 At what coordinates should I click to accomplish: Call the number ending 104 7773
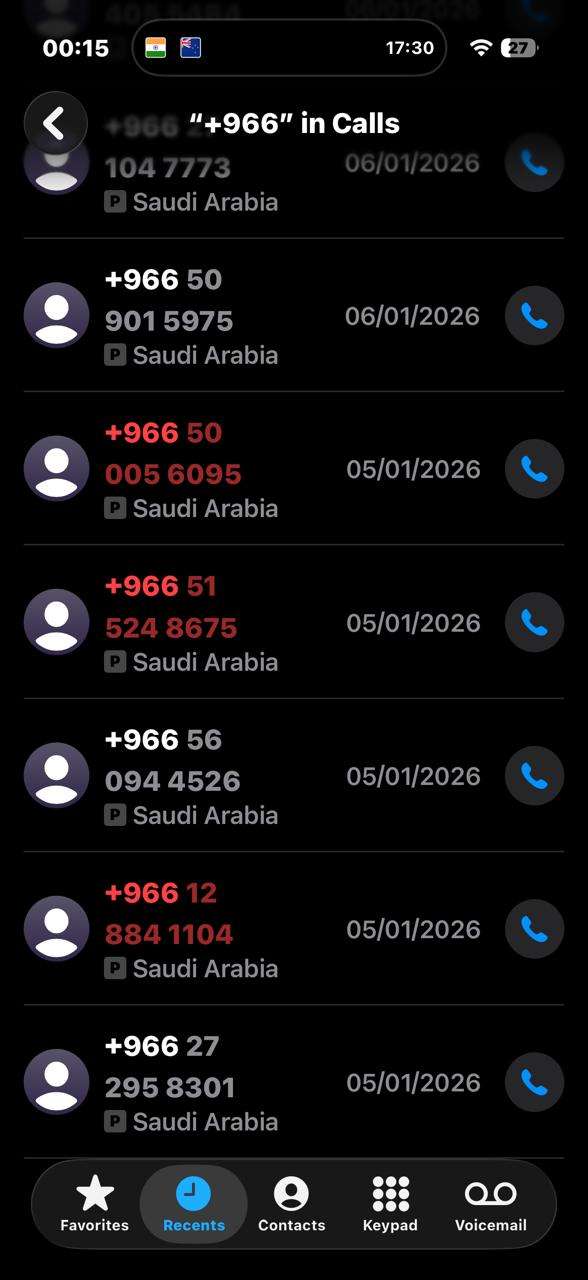click(534, 163)
